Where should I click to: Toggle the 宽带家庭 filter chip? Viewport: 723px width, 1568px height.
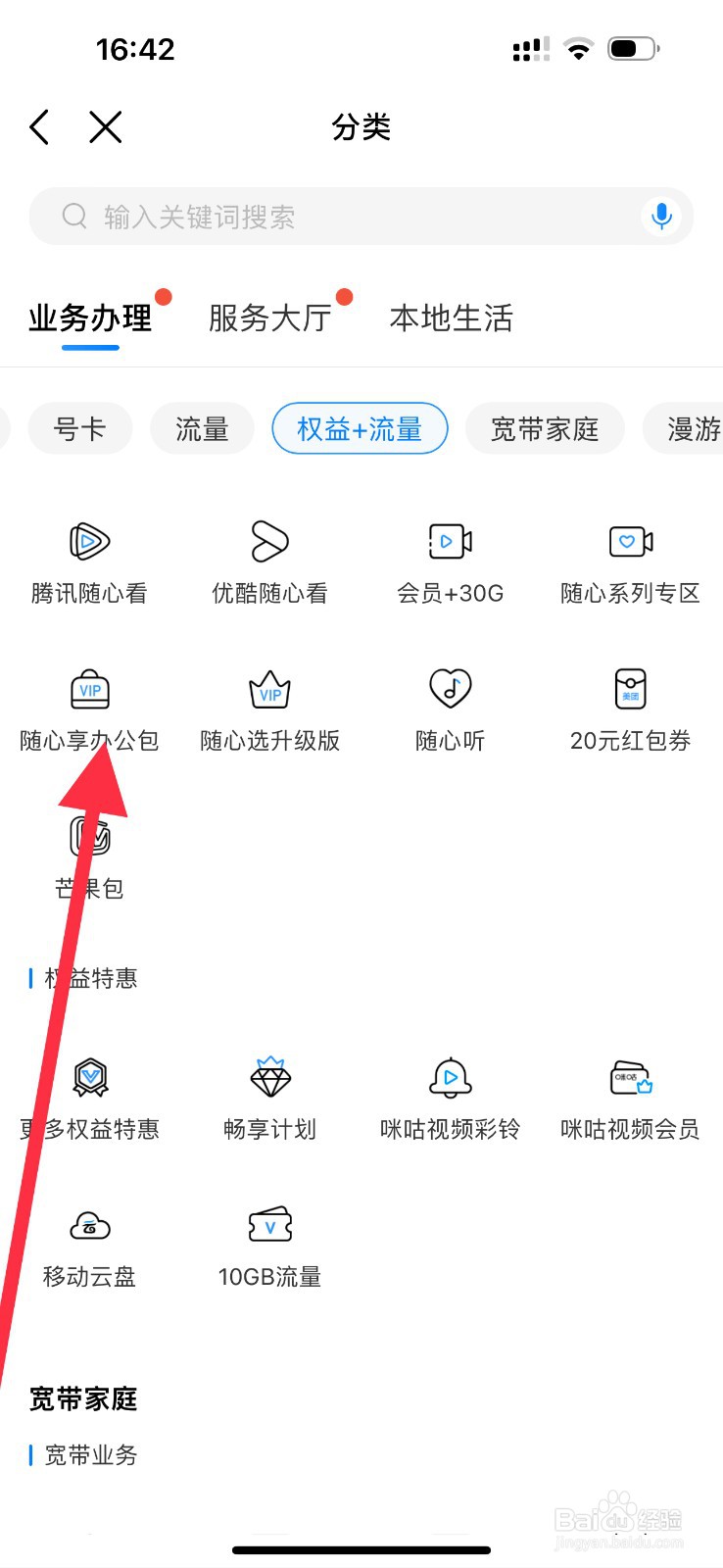pos(545,428)
